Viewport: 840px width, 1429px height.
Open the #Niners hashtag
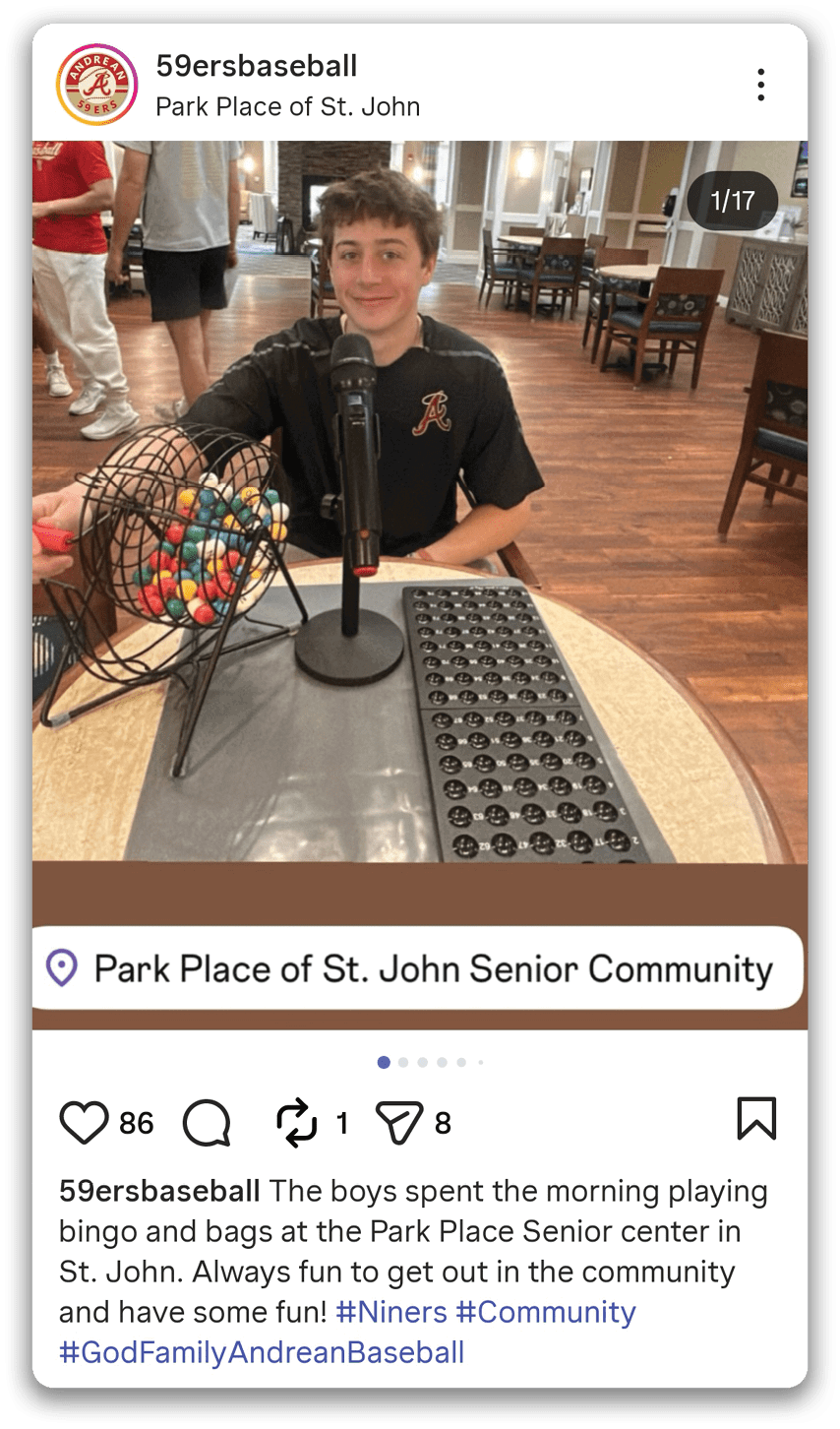point(391,1312)
